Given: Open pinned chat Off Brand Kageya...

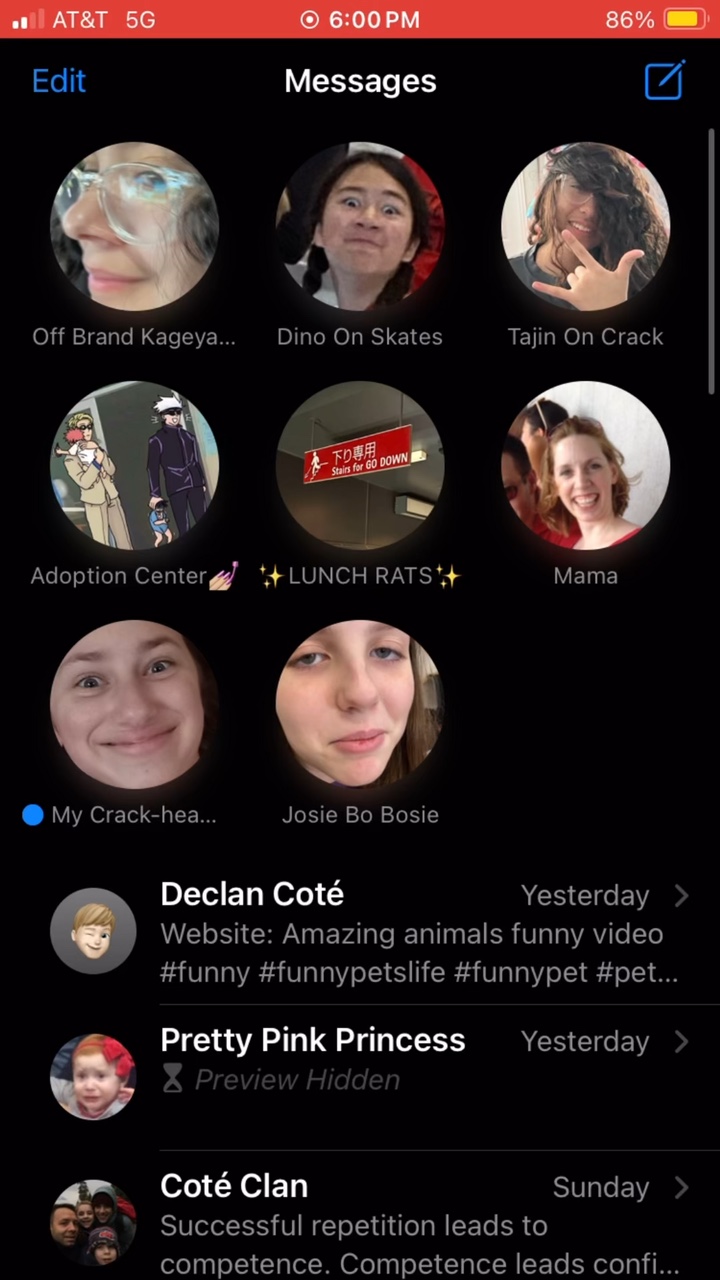Looking at the screenshot, I should click(x=134, y=226).
